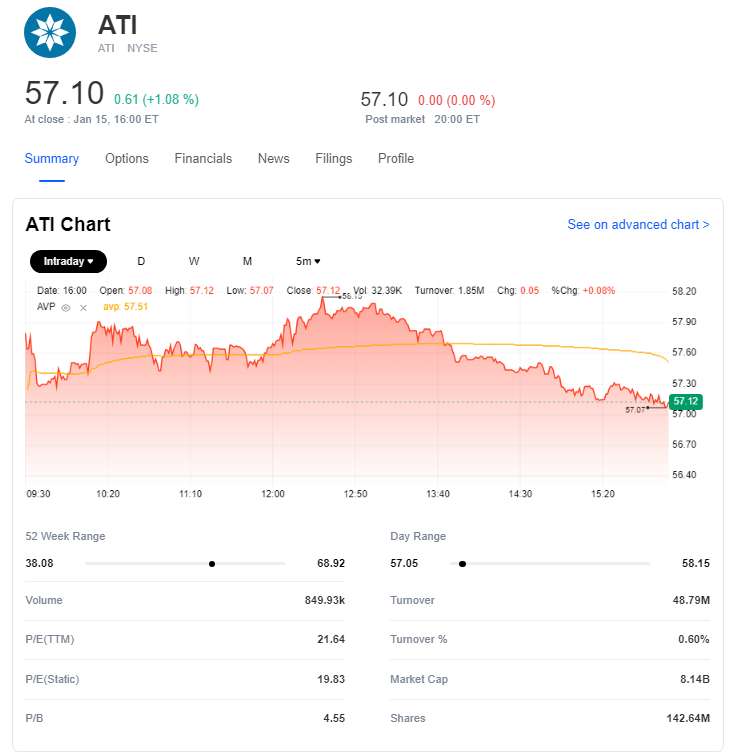Select the Summary tab
Screen dimensions: 730x755
(52, 158)
